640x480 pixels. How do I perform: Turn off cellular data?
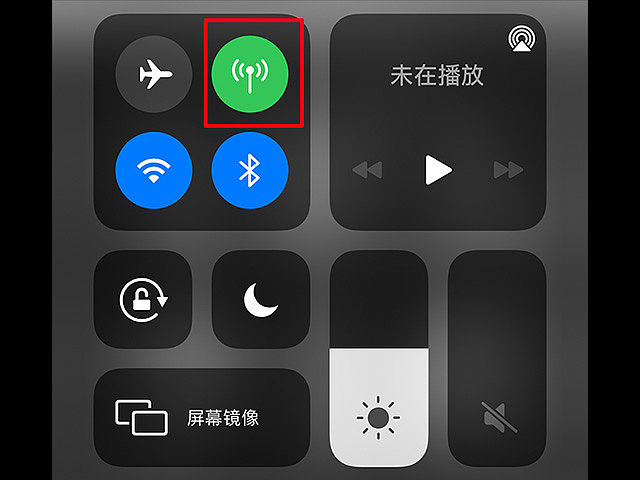(250, 74)
